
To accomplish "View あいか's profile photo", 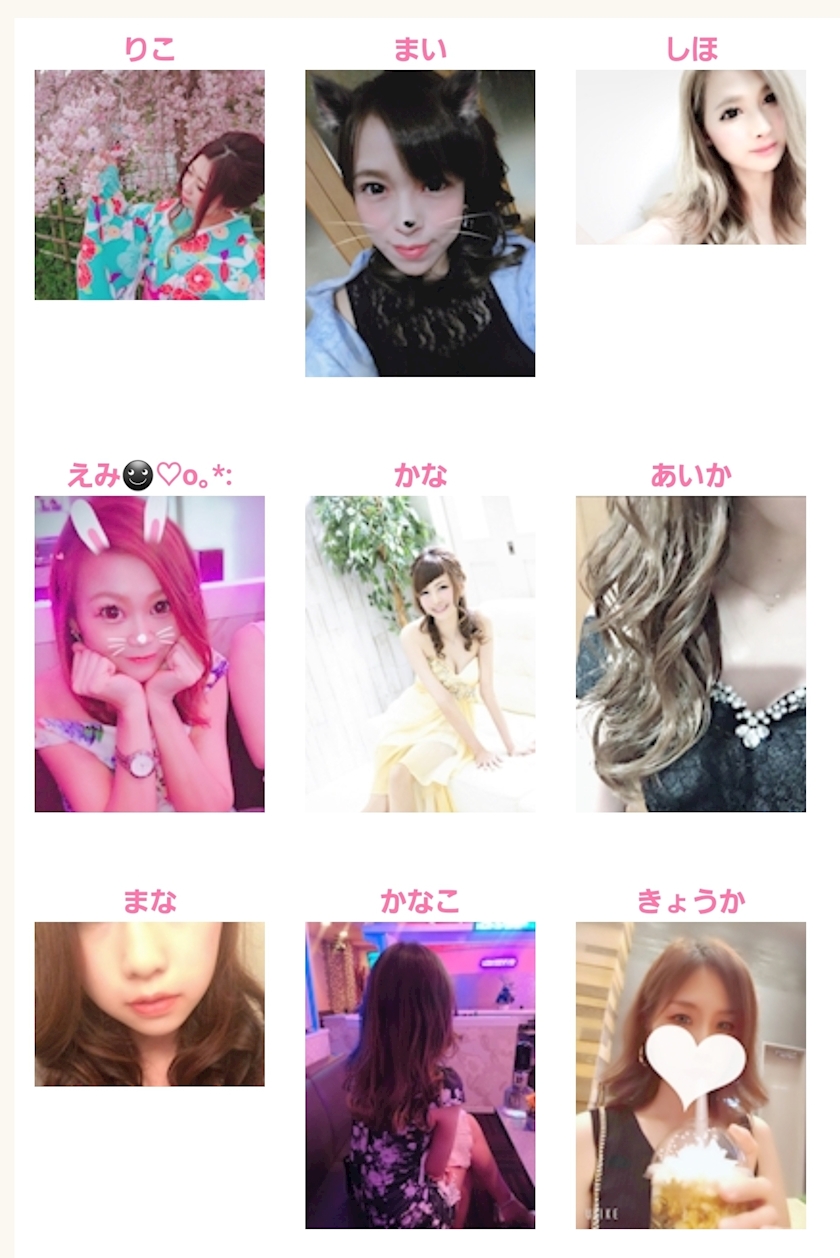I will pos(690,654).
